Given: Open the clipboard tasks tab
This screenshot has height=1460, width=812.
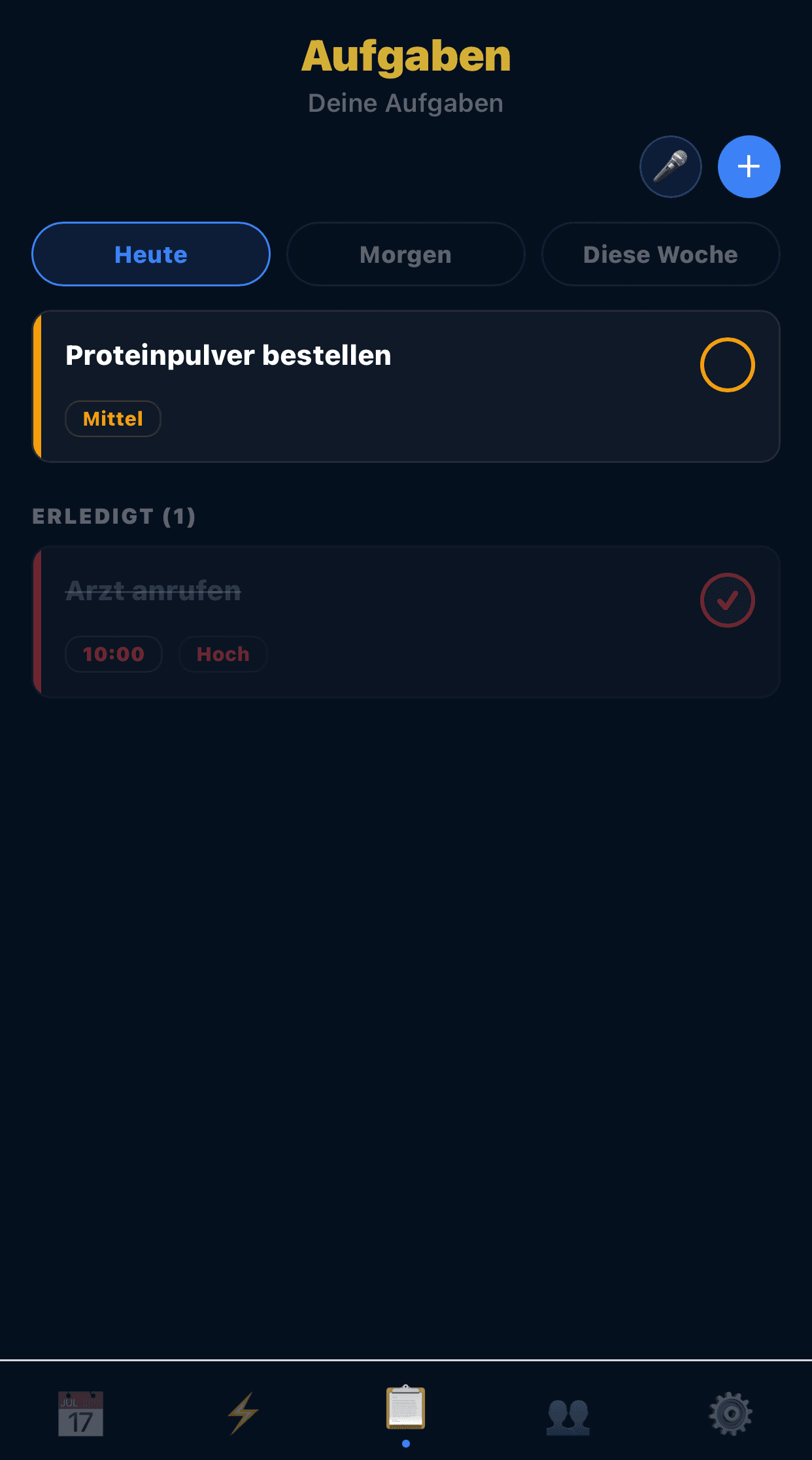Looking at the screenshot, I should [x=406, y=1410].
